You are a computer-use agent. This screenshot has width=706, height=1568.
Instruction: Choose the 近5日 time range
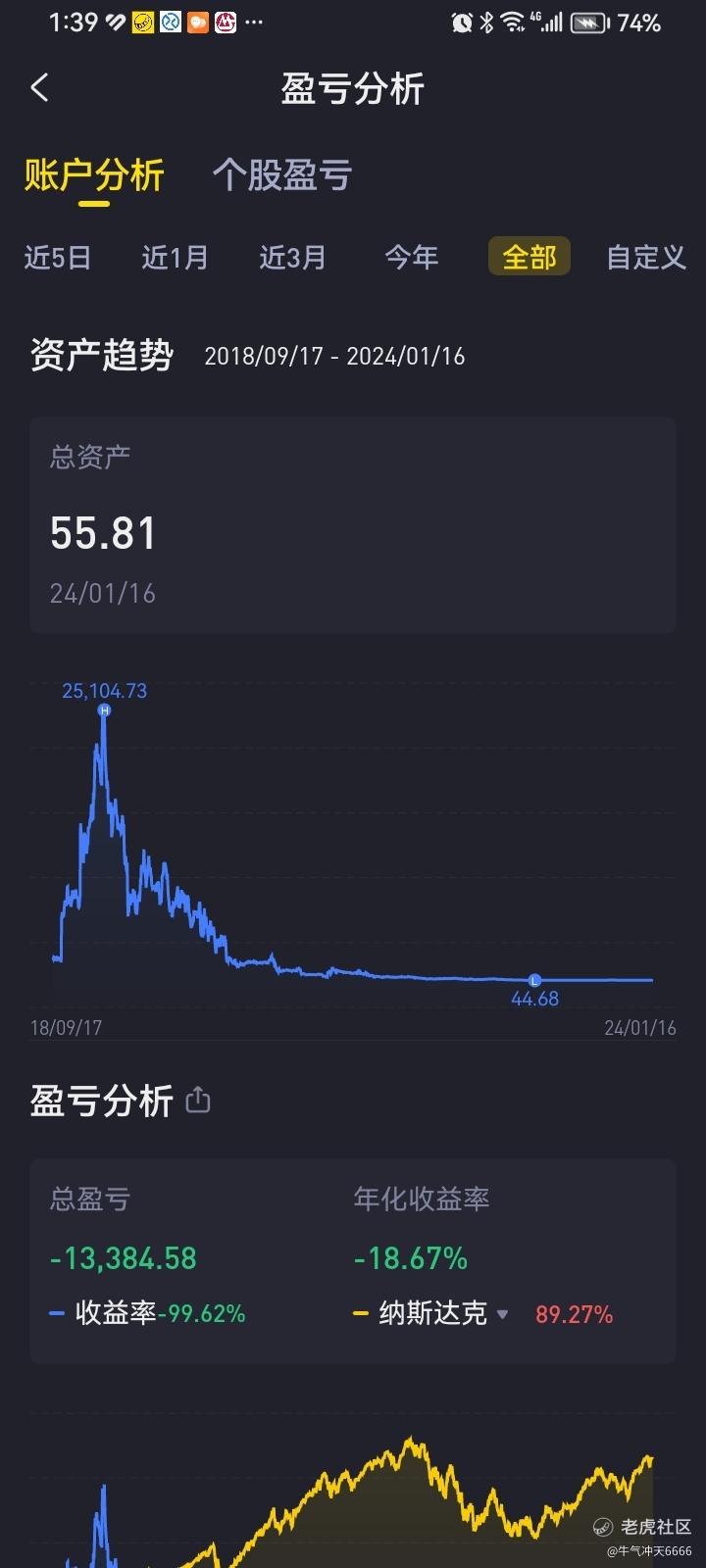(x=58, y=258)
